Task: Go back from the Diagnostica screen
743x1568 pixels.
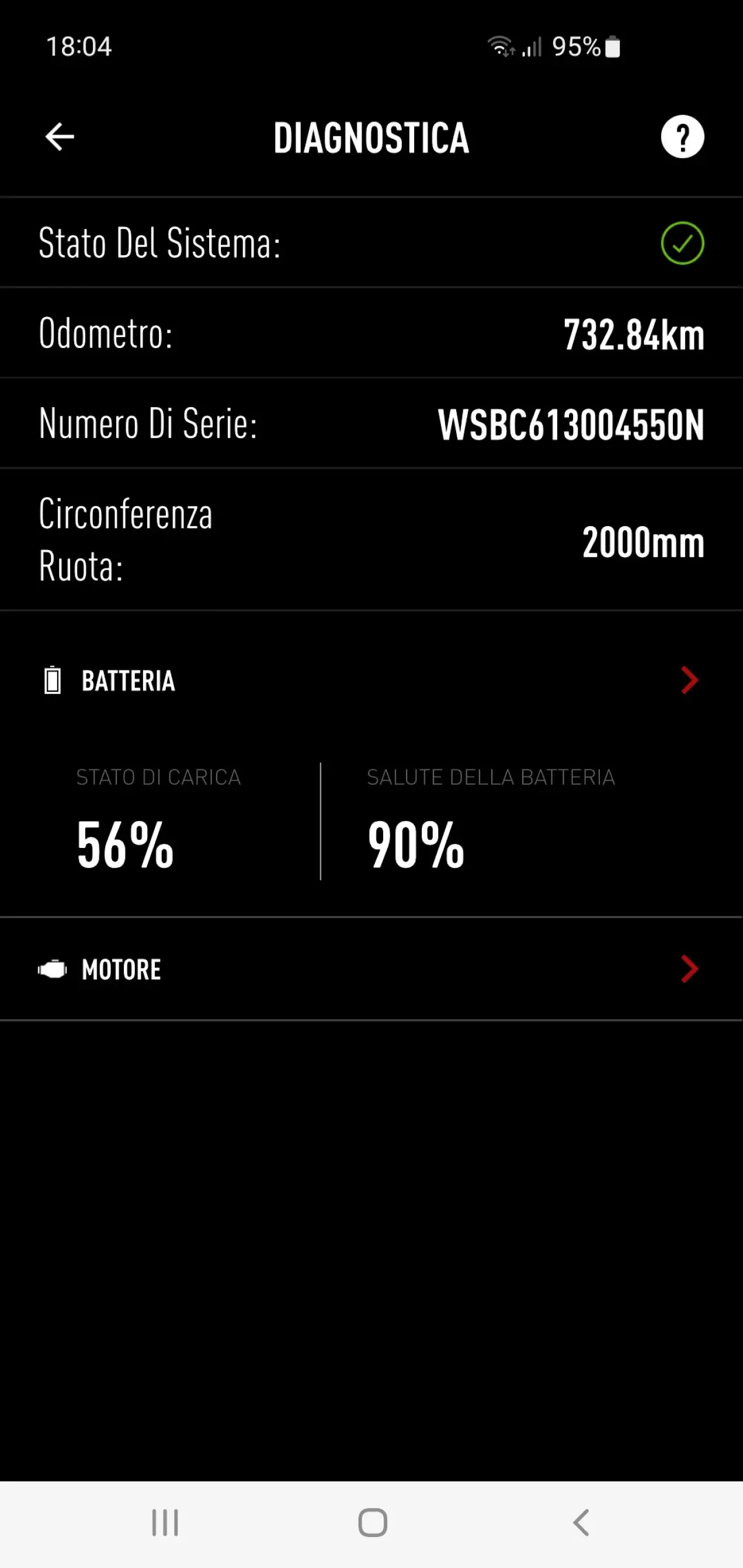Action: (60, 136)
